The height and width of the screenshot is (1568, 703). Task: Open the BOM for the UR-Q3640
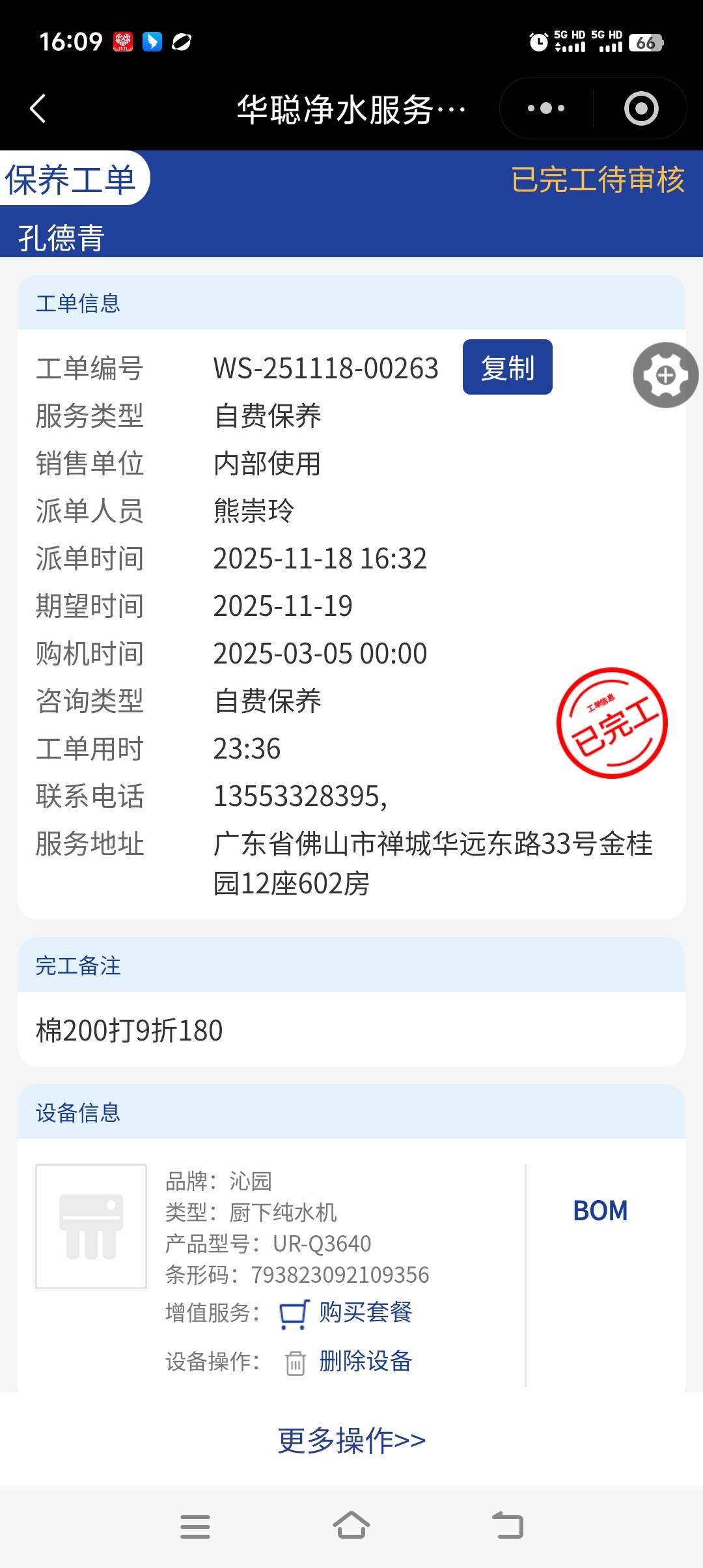point(600,1211)
